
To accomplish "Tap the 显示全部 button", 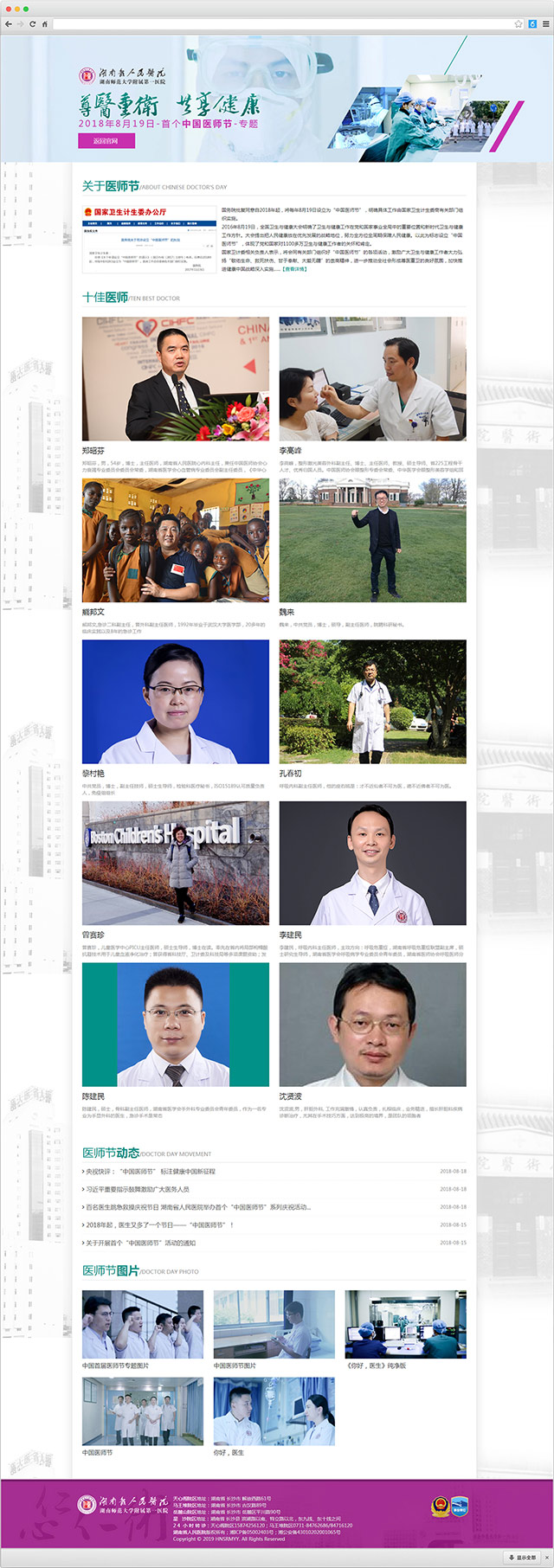I will [523, 1558].
